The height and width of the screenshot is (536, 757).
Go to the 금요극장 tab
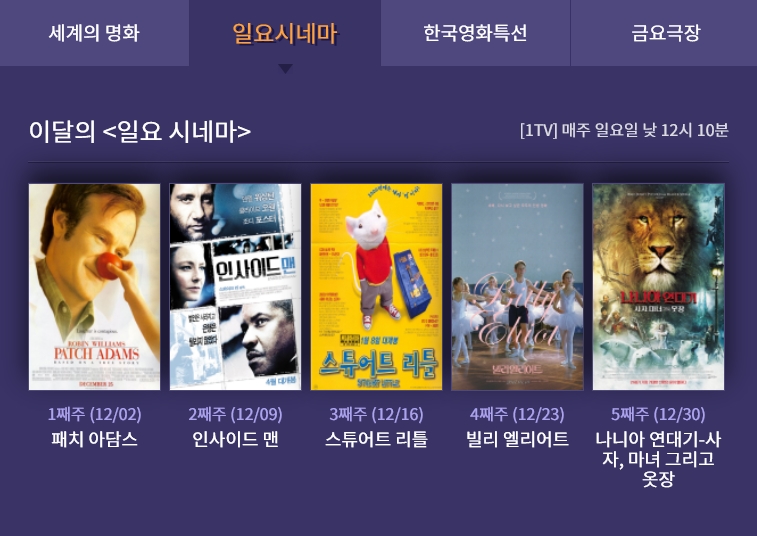tap(664, 33)
